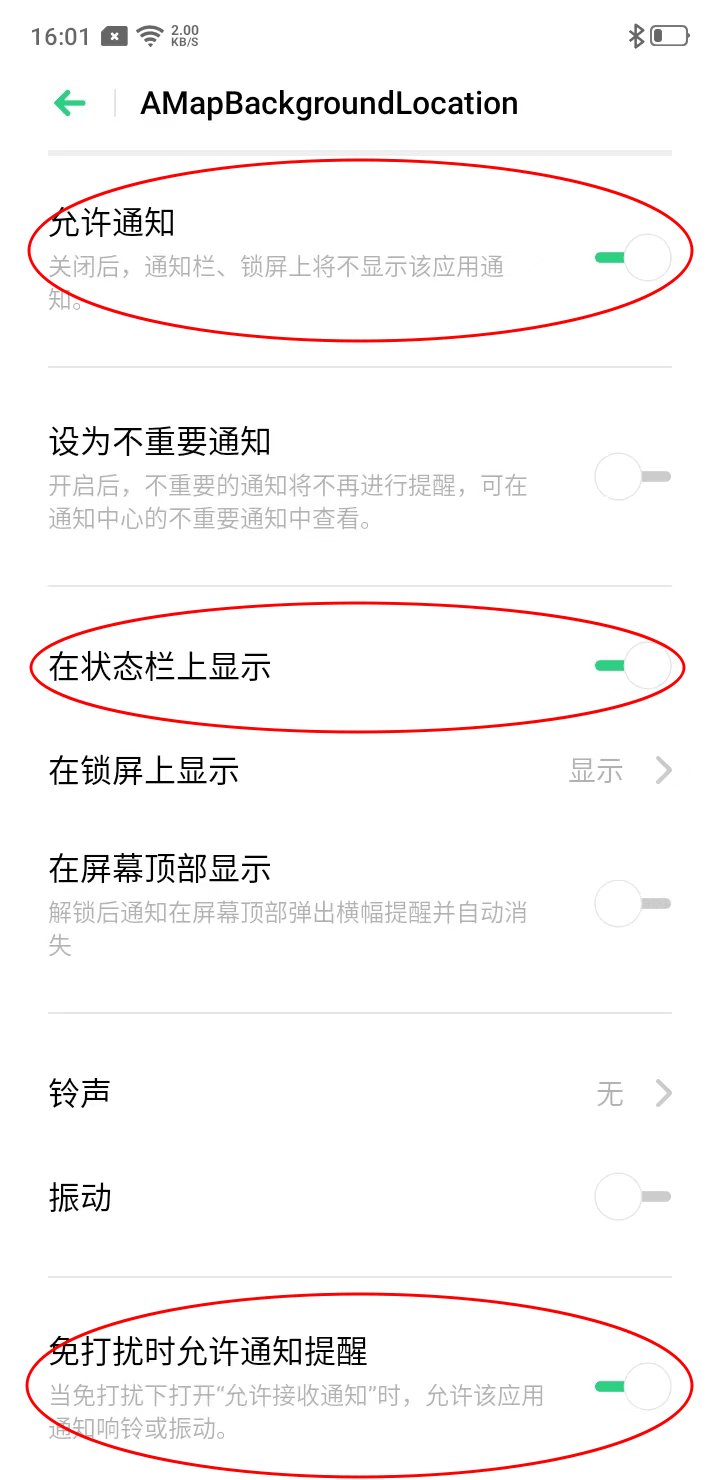Turn off the 免打扰时允许通知提醒 switch
The image size is (720, 1480).
pos(633,1386)
